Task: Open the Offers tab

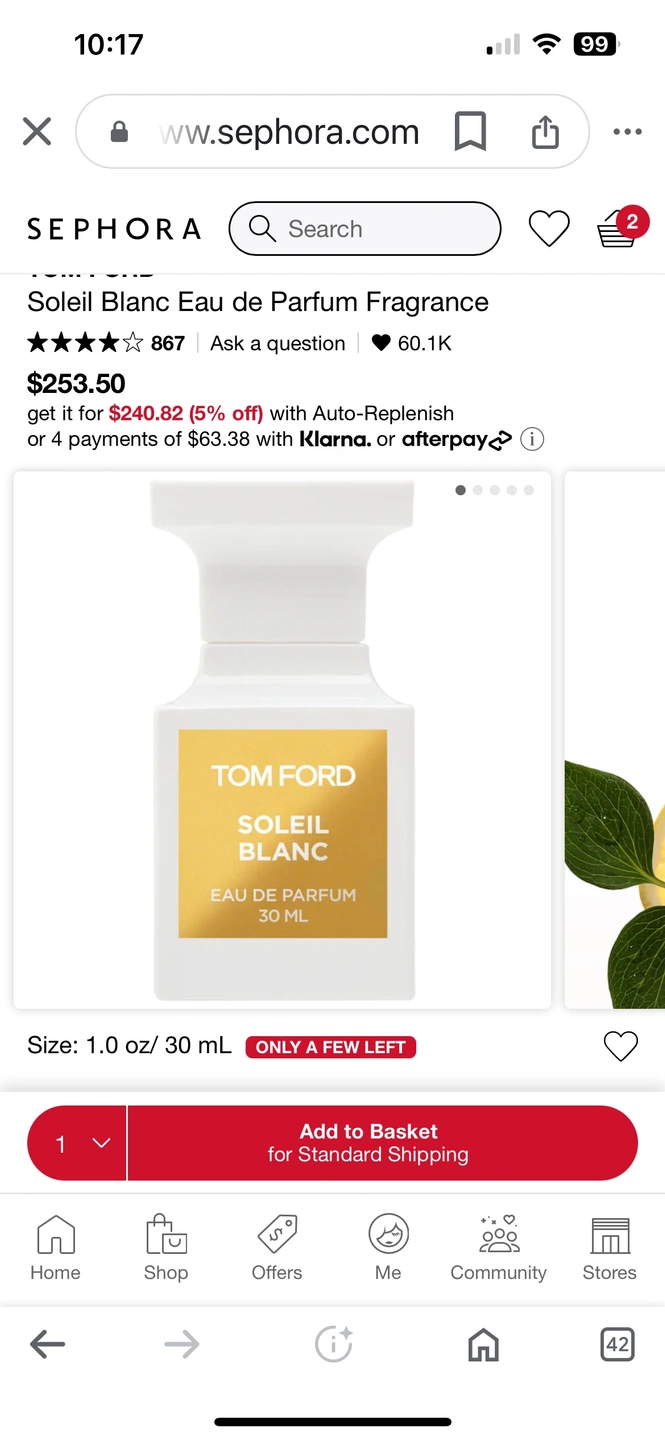Action: click(277, 1248)
